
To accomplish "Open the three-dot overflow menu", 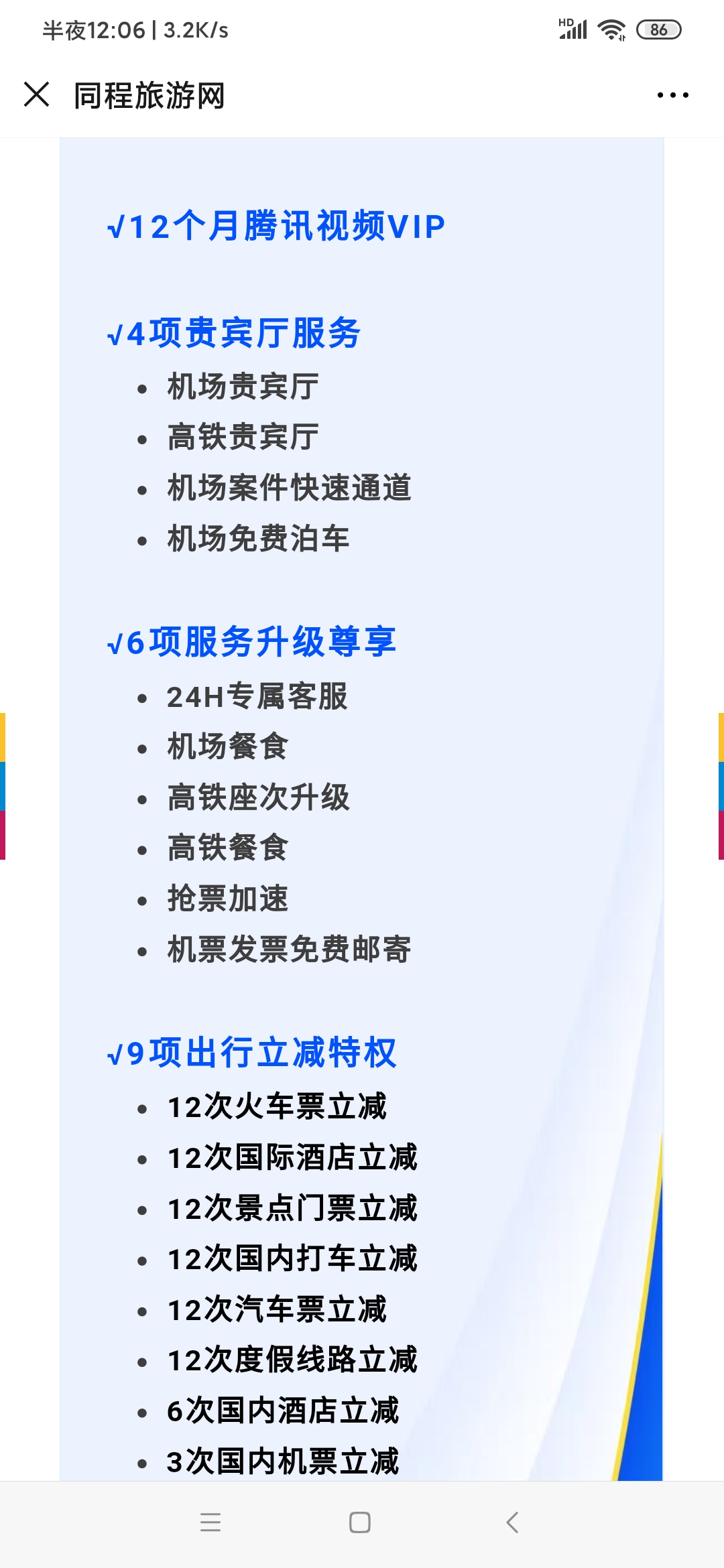I will (x=672, y=95).
